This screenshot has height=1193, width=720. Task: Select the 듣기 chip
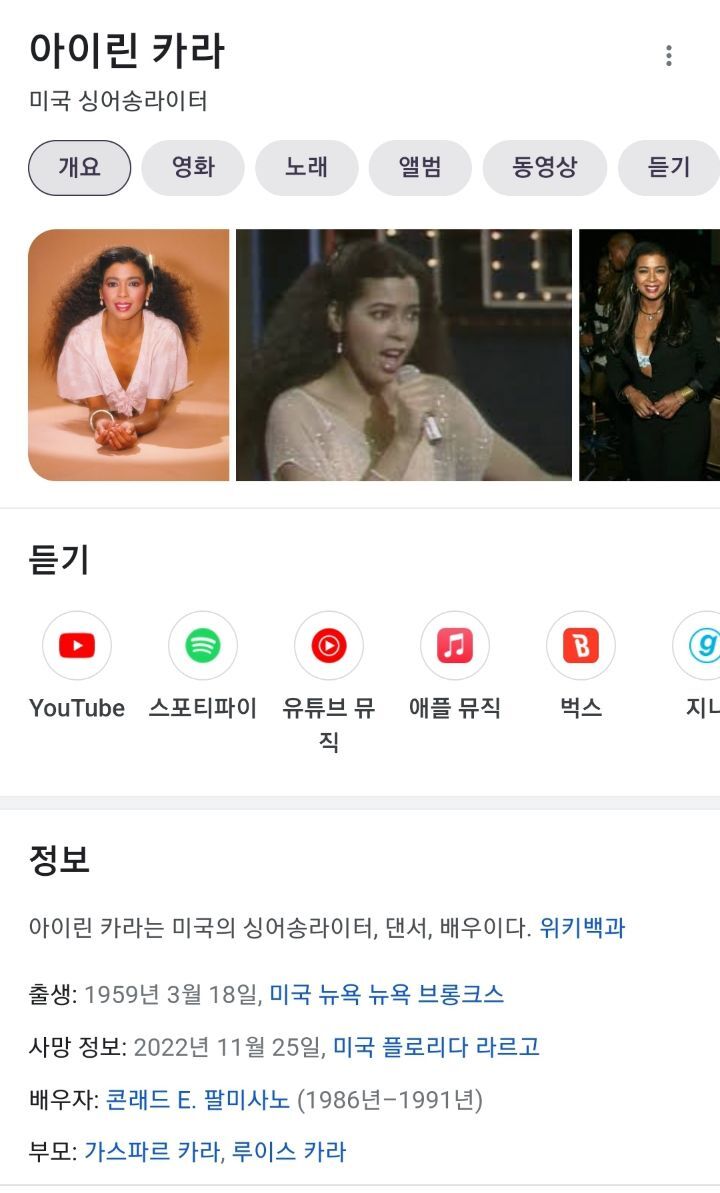click(668, 167)
